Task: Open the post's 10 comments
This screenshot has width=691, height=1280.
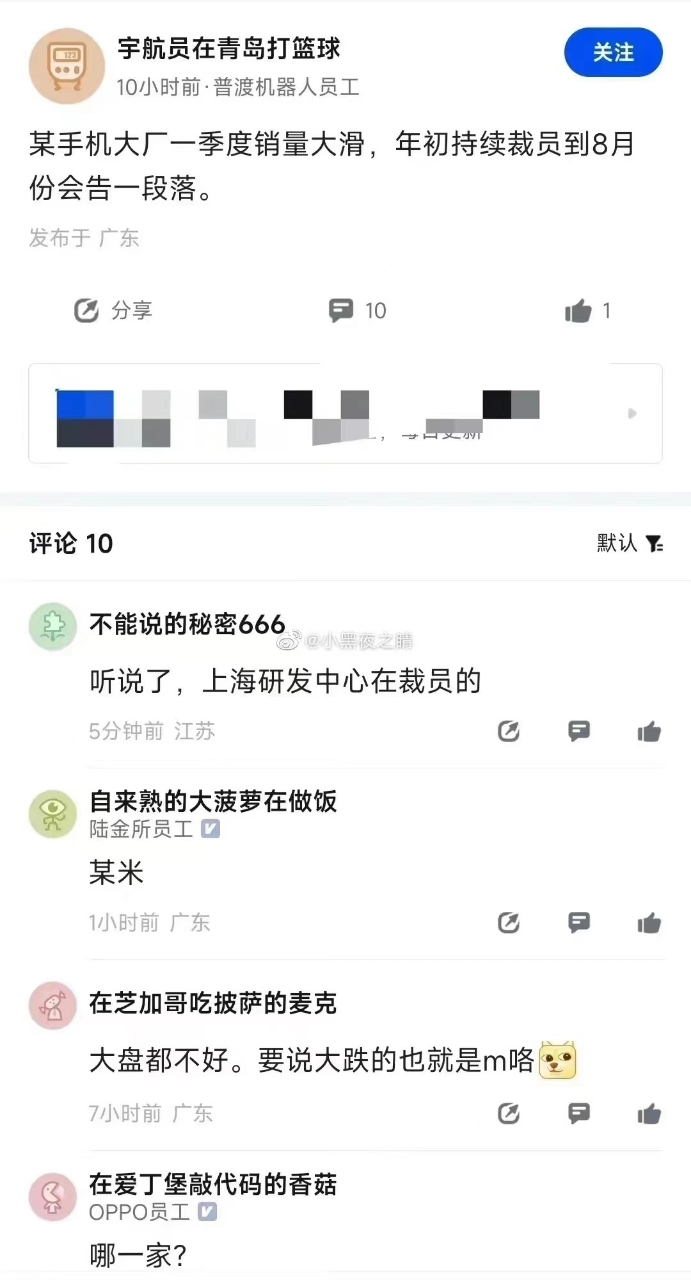Action: 357,311
